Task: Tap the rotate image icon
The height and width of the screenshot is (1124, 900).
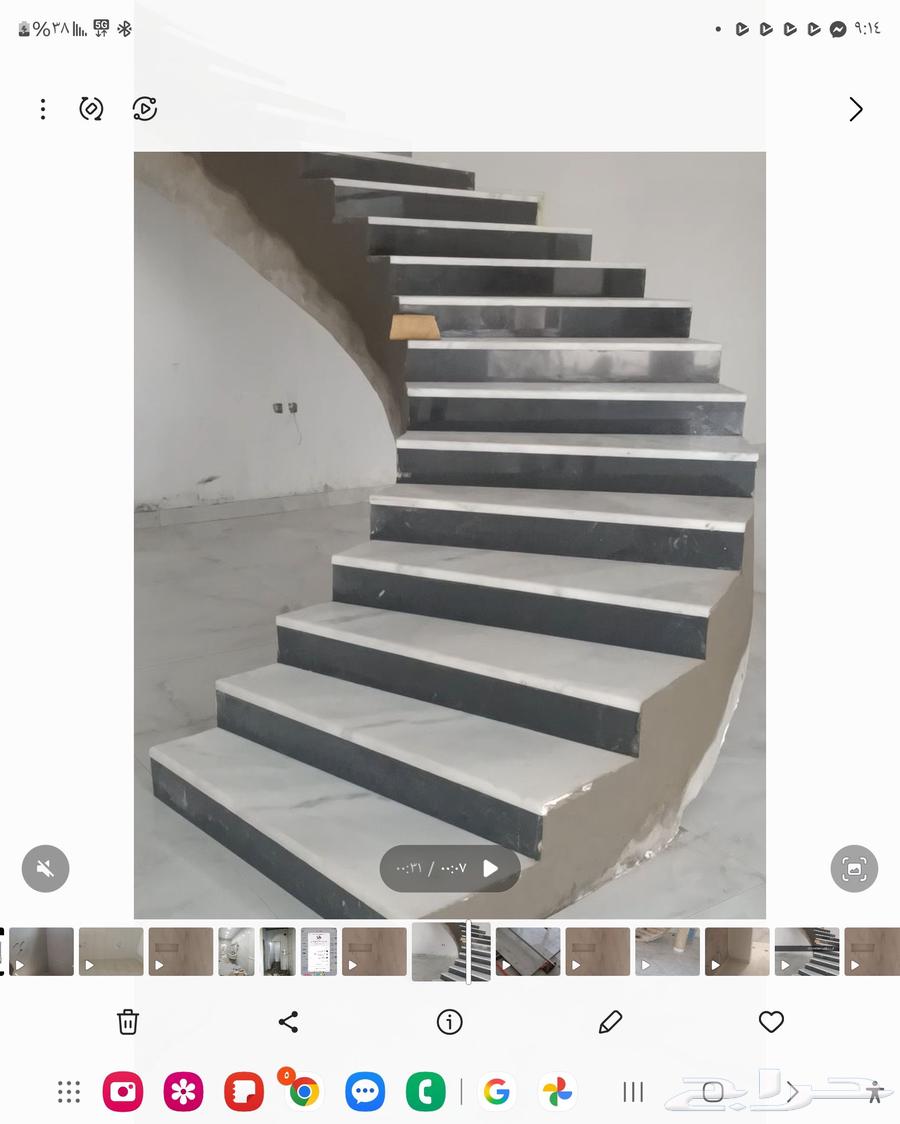Action: pos(90,109)
